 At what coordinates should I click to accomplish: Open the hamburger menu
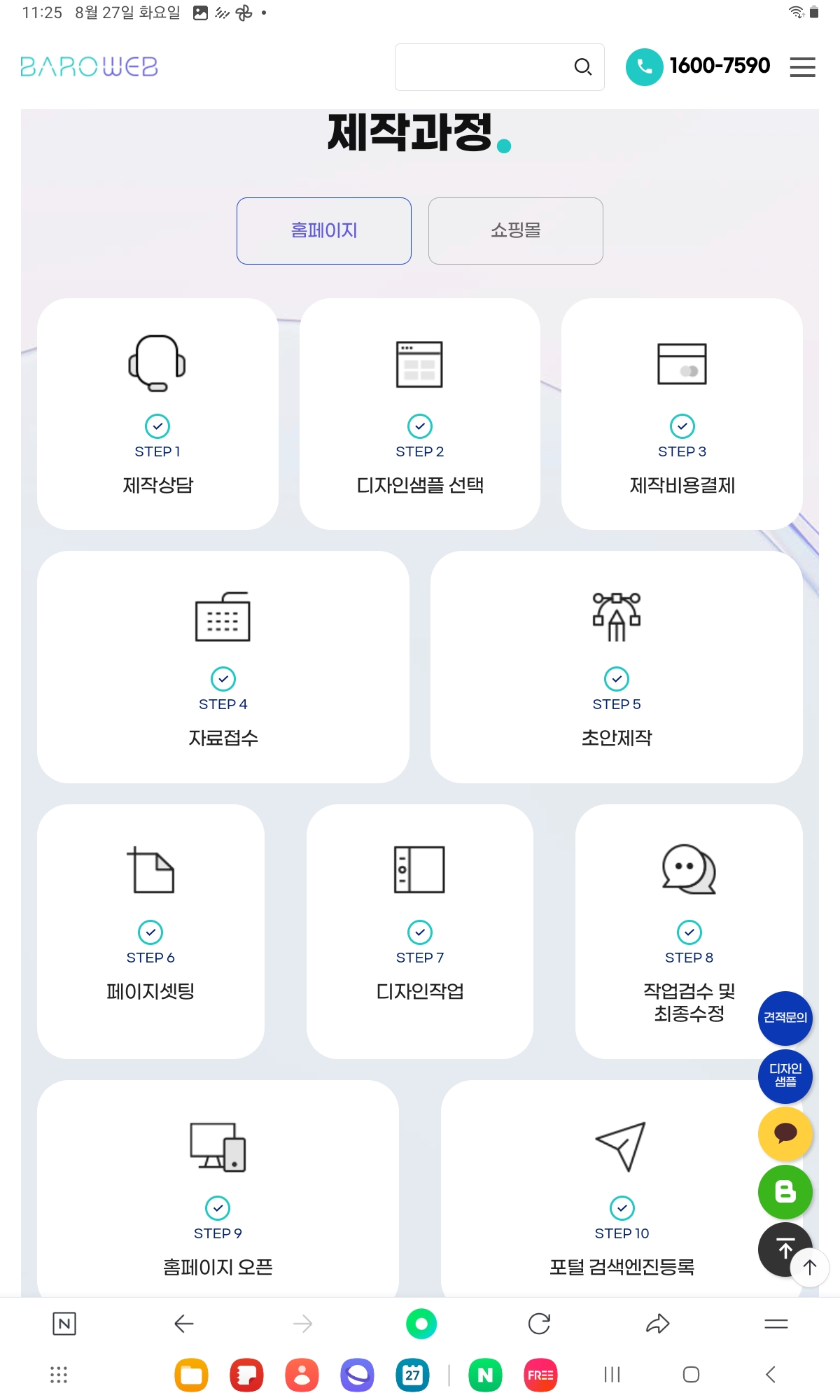pos(802,67)
